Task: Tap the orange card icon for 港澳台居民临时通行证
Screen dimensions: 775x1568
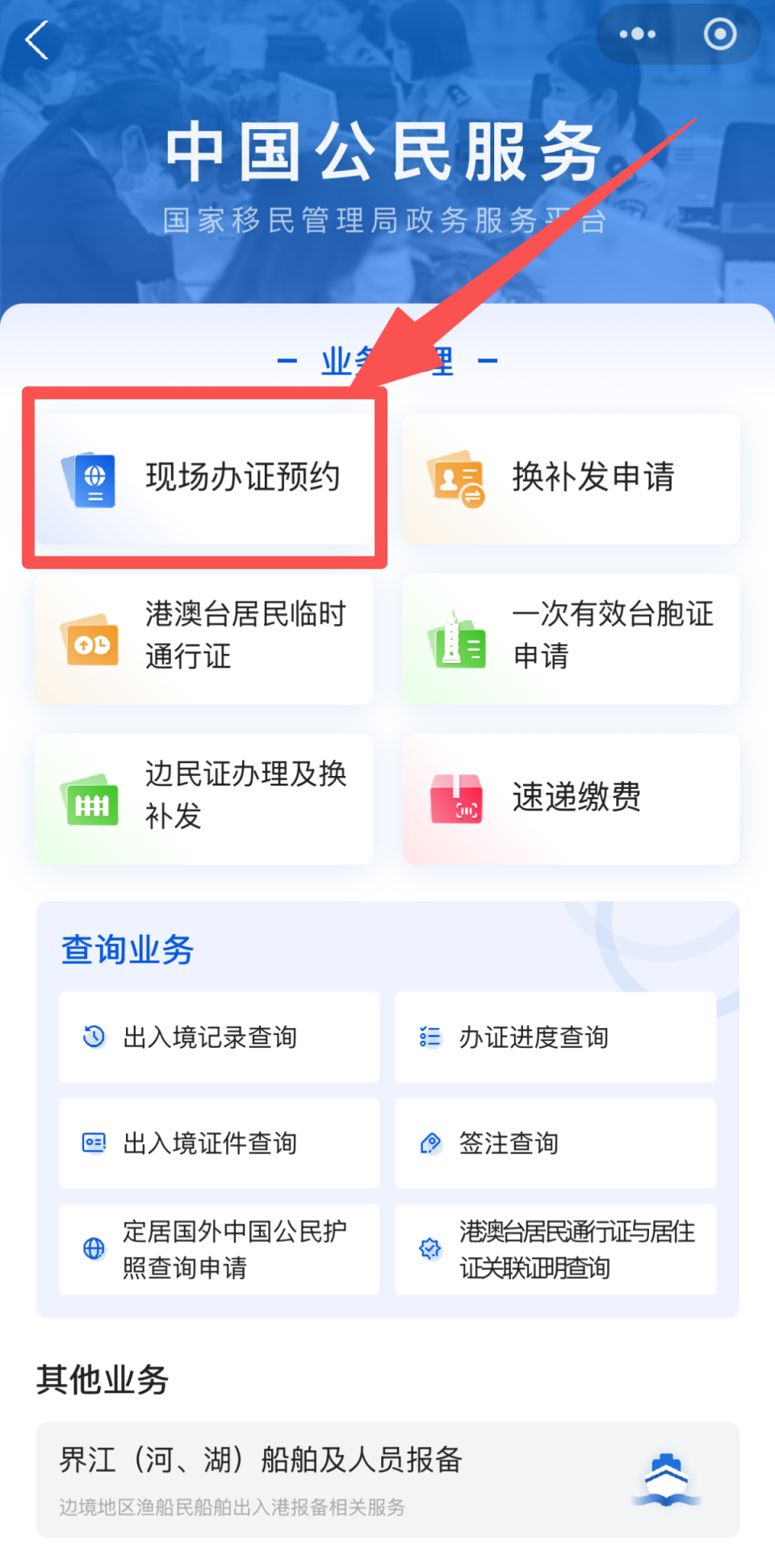Action: coord(91,639)
